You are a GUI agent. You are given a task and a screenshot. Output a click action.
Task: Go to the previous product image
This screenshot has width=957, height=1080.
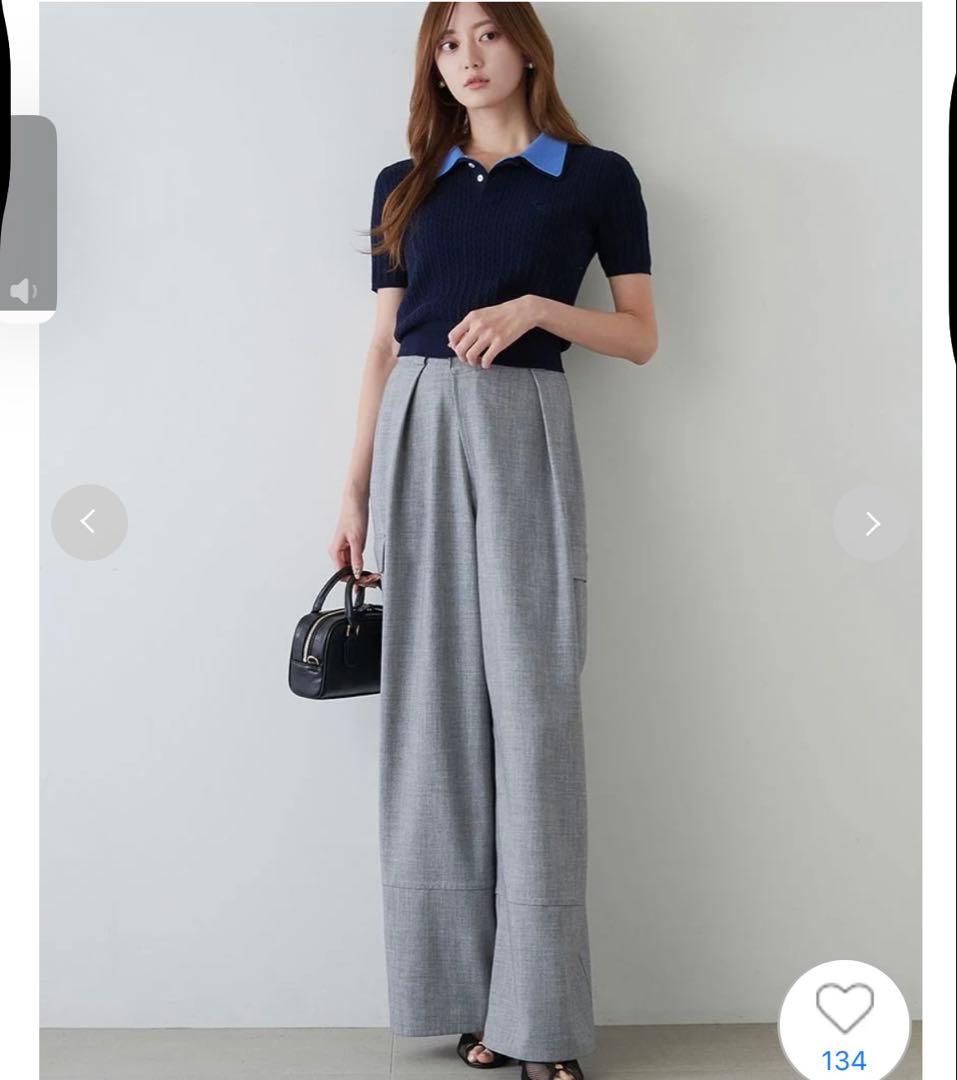(x=89, y=522)
